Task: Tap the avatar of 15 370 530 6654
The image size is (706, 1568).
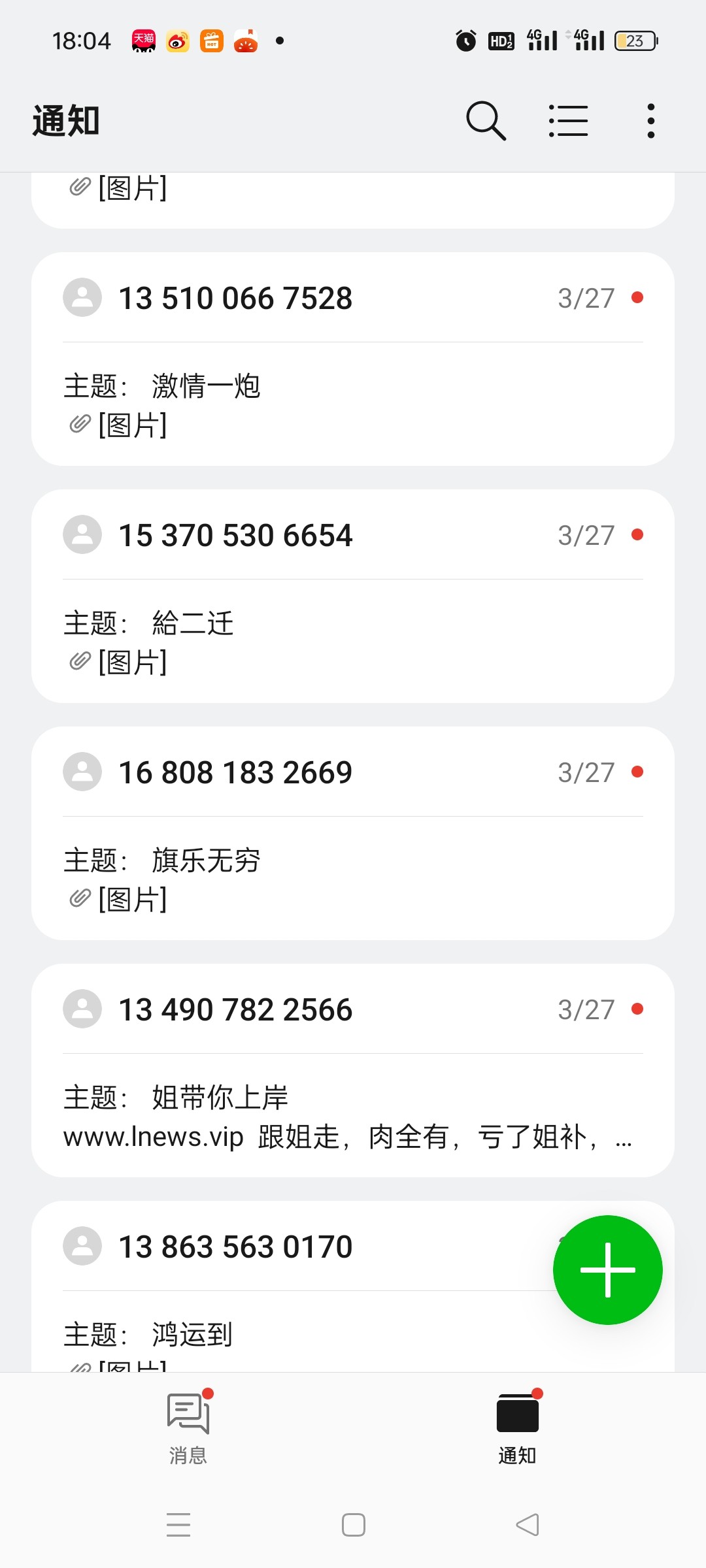Action: coord(82,534)
